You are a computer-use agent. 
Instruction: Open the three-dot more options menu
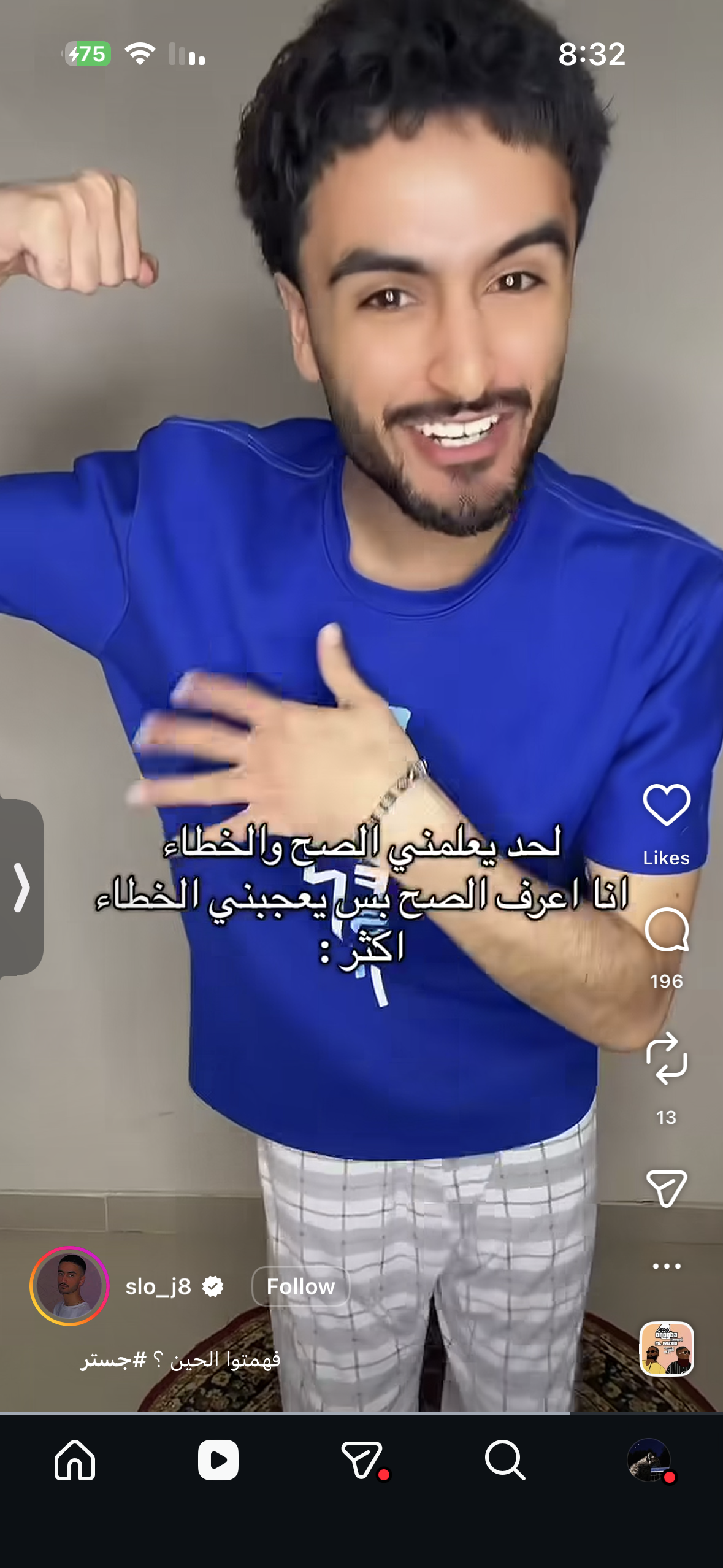(x=666, y=1266)
